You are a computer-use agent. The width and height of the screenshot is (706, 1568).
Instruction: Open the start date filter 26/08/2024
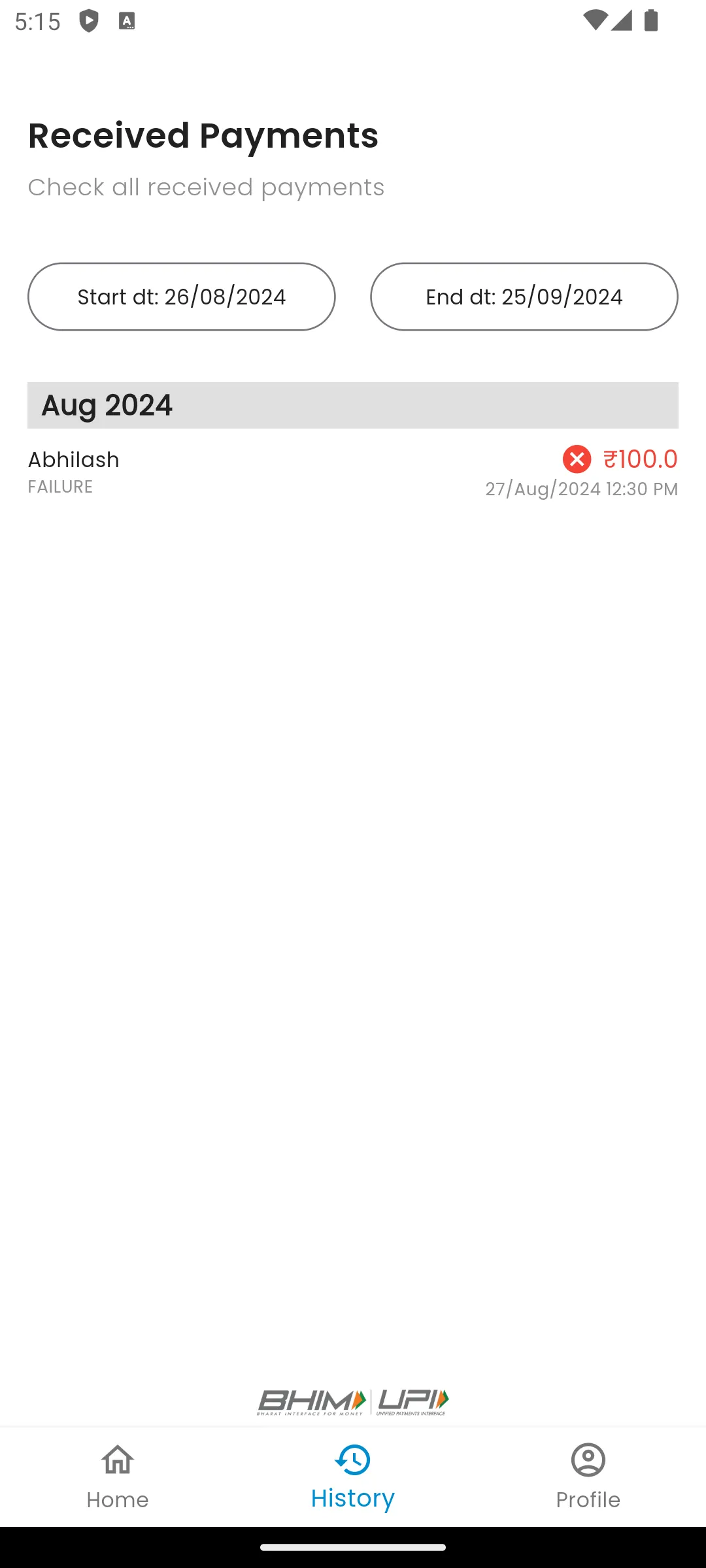pos(181,297)
